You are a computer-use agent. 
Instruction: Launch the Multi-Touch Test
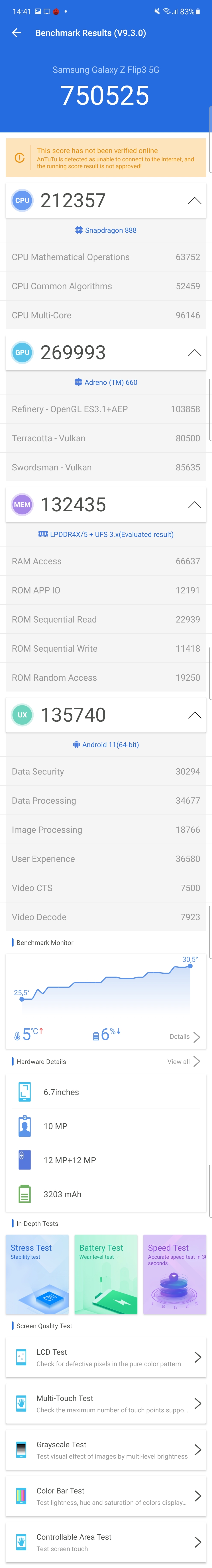point(106,1404)
